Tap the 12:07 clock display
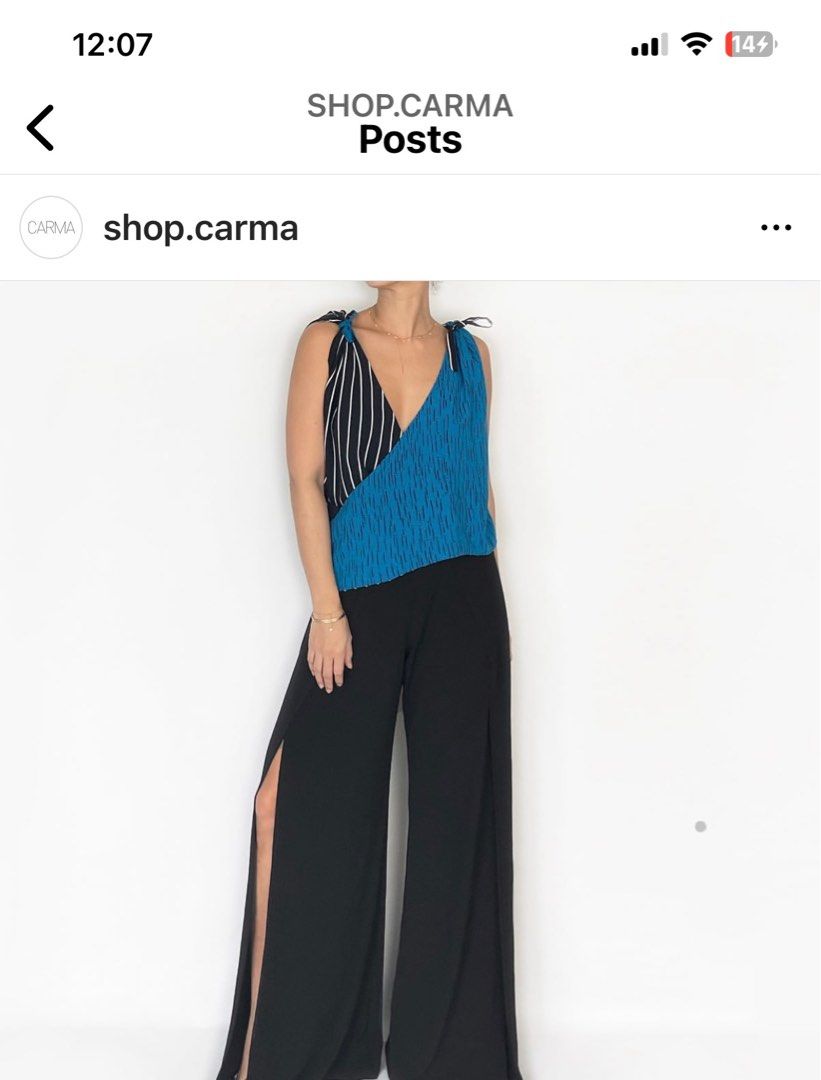The height and width of the screenshot is (1080, 821). tap(112, 42)
